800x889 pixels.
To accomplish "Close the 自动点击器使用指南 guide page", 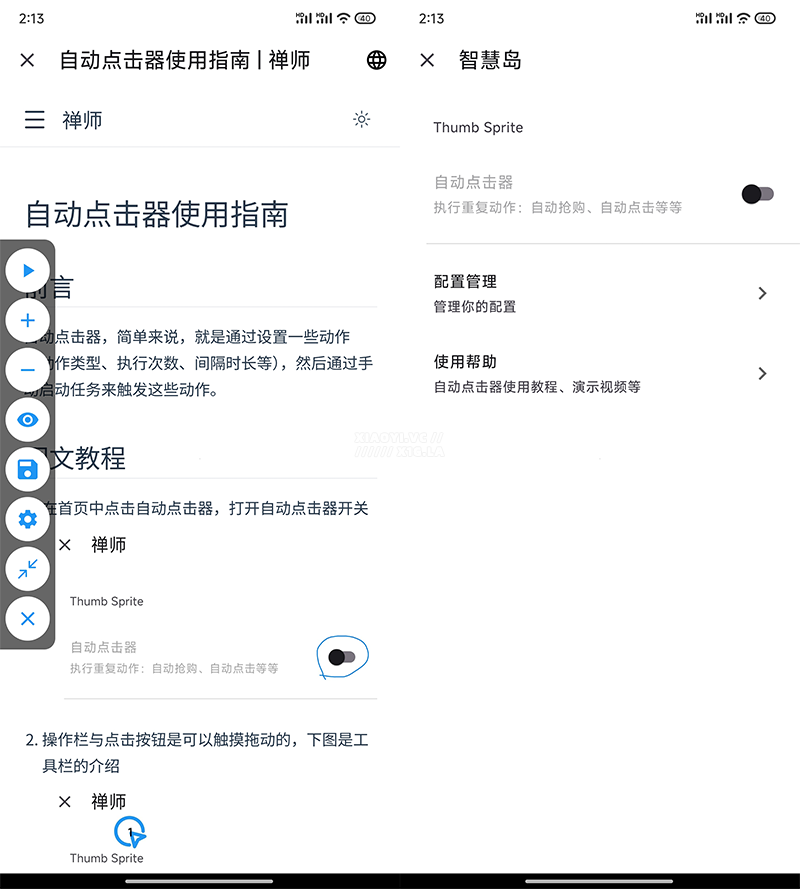I will pos(27,60).
